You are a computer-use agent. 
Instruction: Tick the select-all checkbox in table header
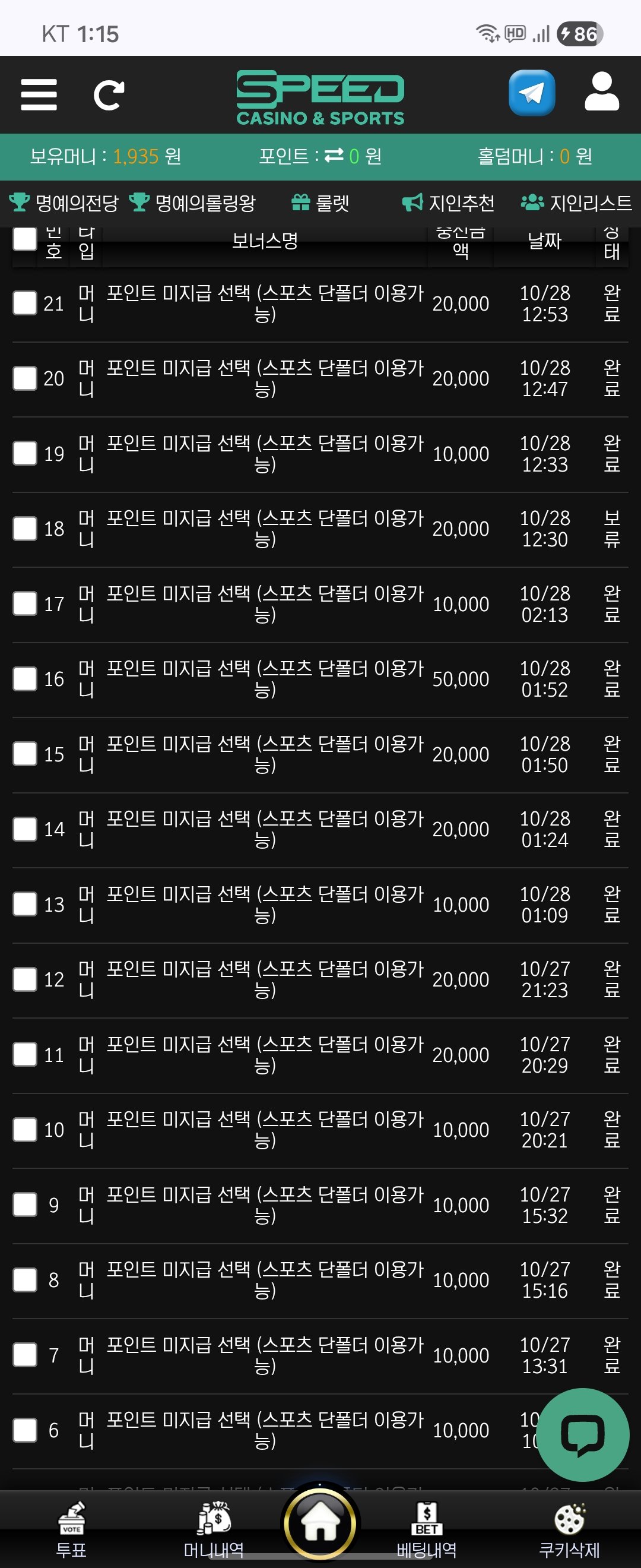tap(25, 239)
